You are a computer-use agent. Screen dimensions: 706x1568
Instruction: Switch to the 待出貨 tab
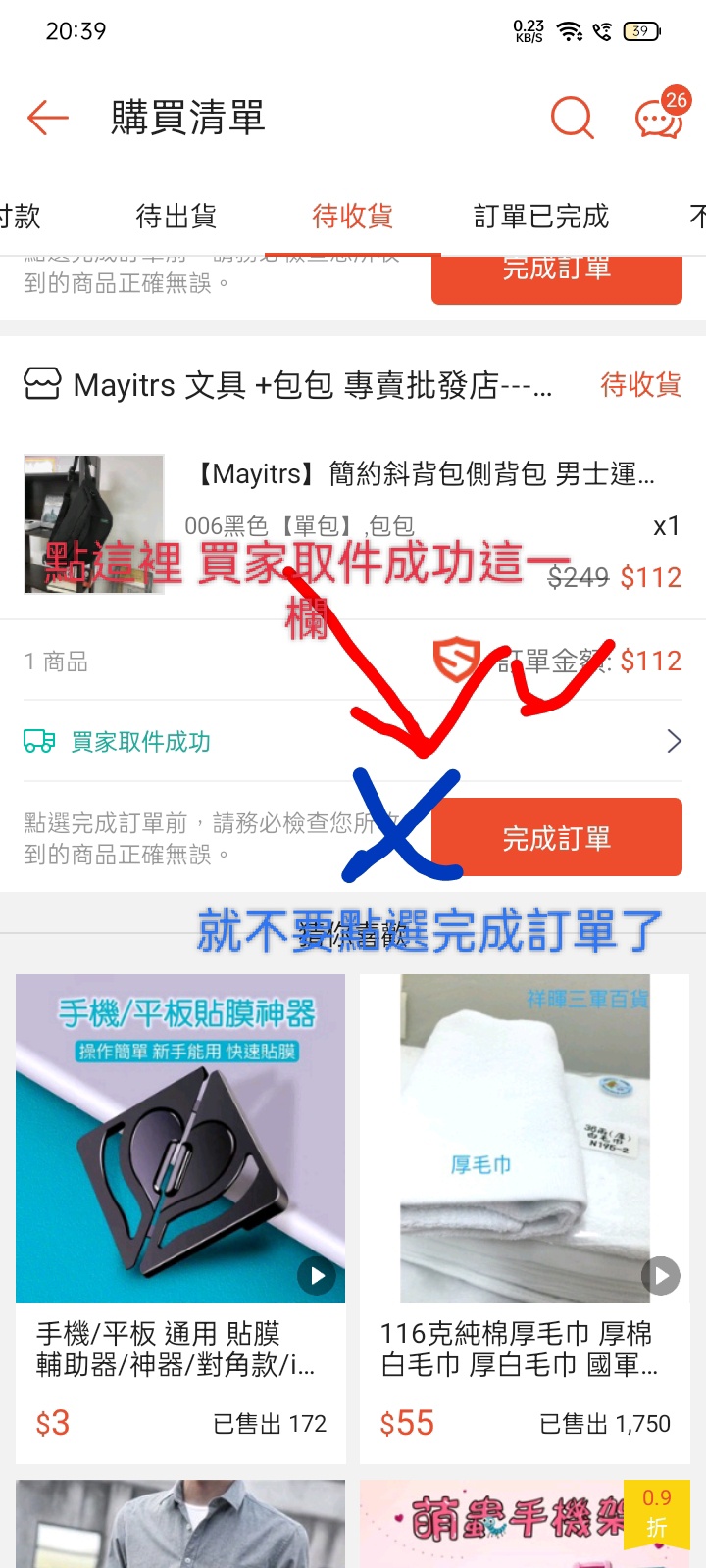click(176, 216)
